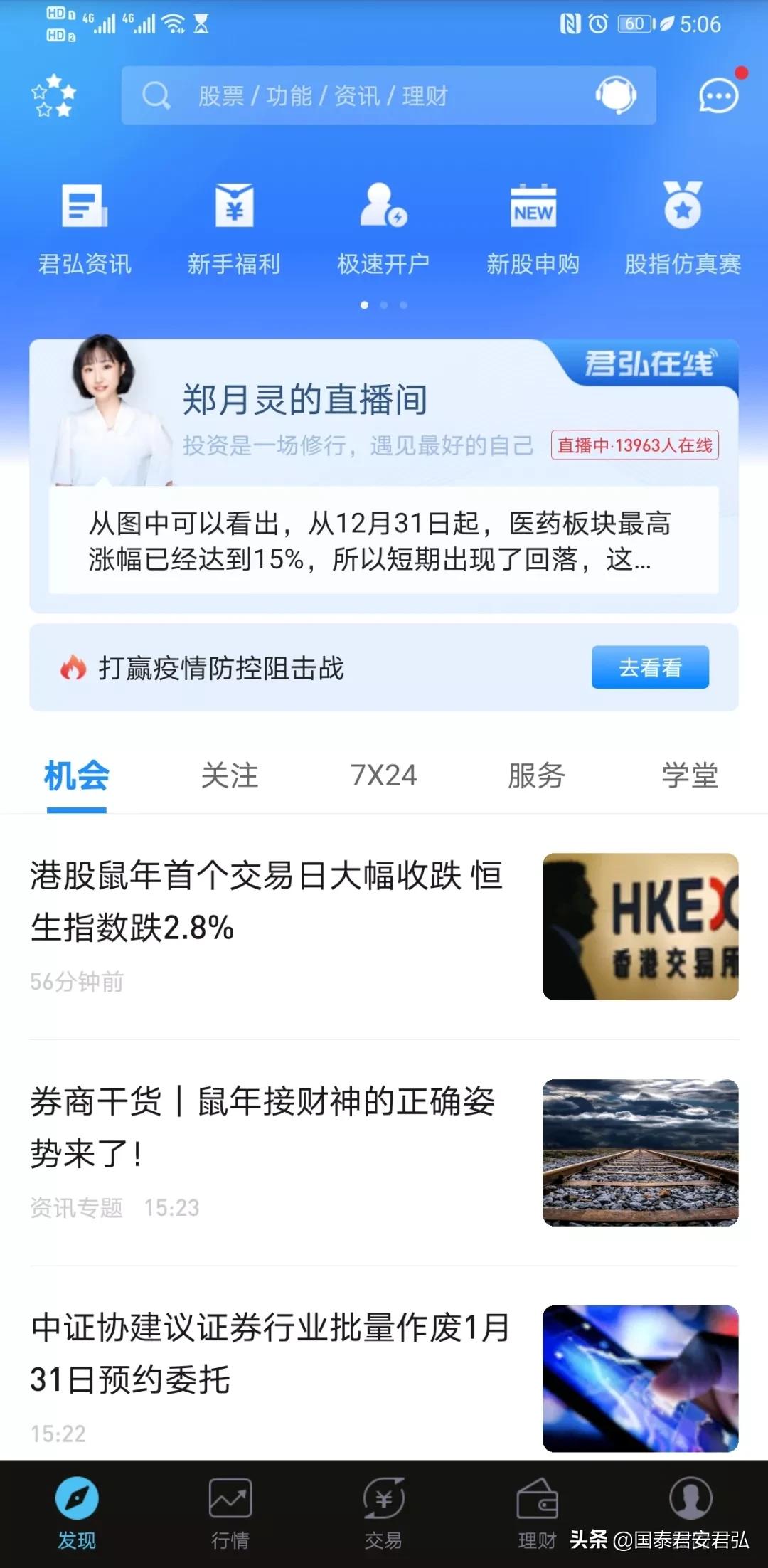Screen dimensions: 768x1568
Task: Switch to the 7X24 news tab
Action: click(384, 777)
